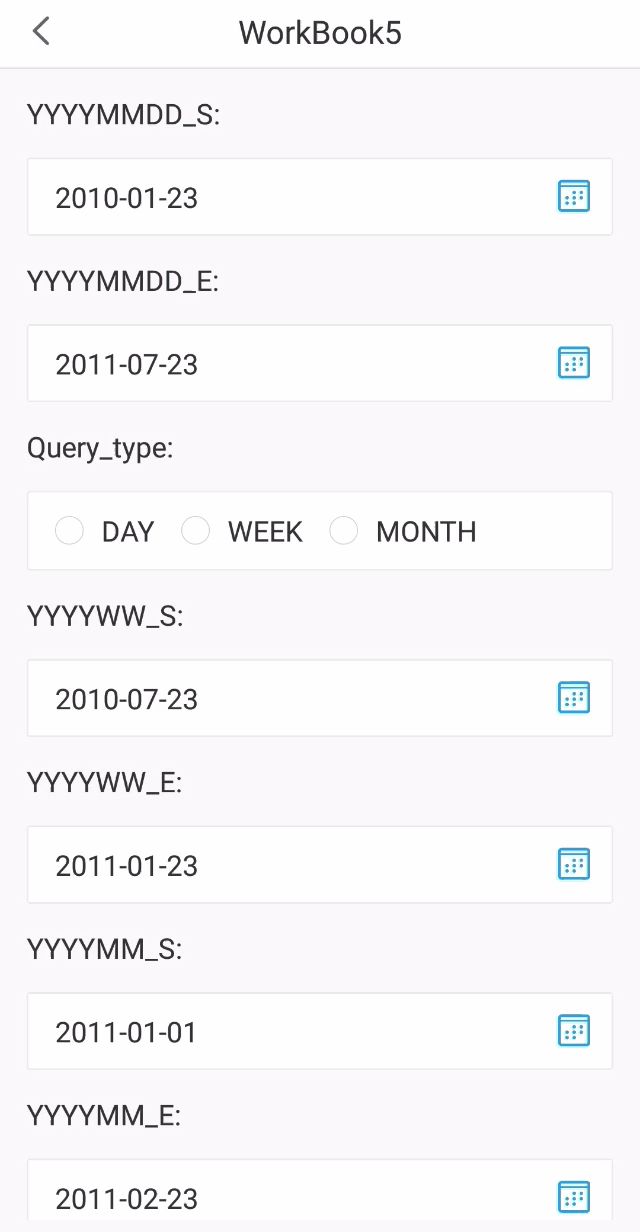Open calendar picker for YYYYMMDD_S
This screenshot has height=1232, width=640.
(573, 197)
